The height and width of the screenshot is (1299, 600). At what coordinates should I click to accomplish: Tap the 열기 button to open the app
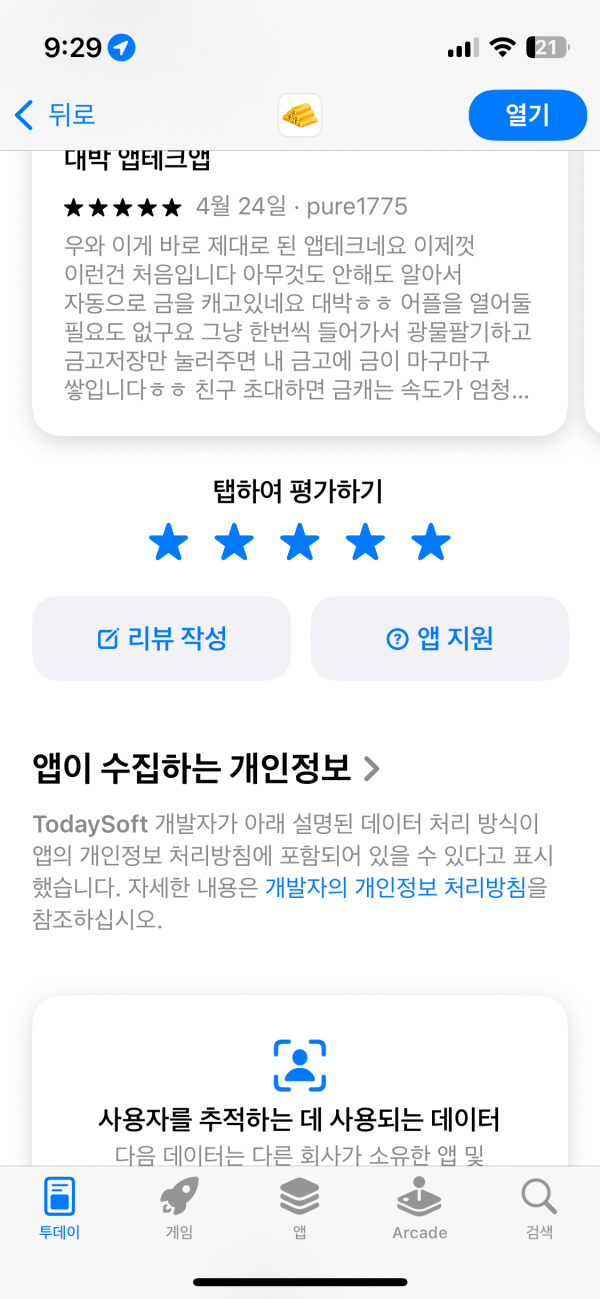527,115
